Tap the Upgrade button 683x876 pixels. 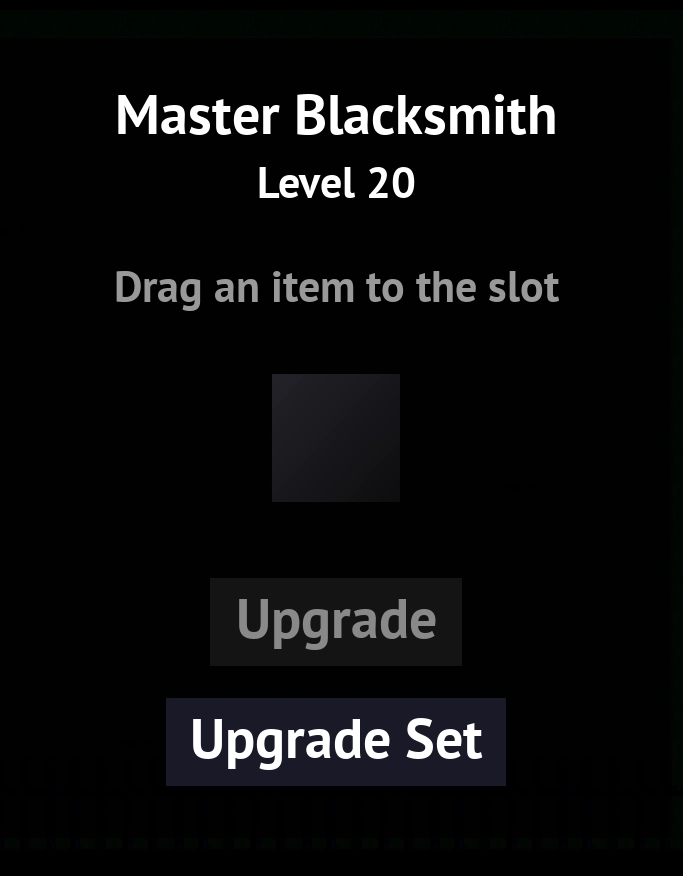coord(336,621)
